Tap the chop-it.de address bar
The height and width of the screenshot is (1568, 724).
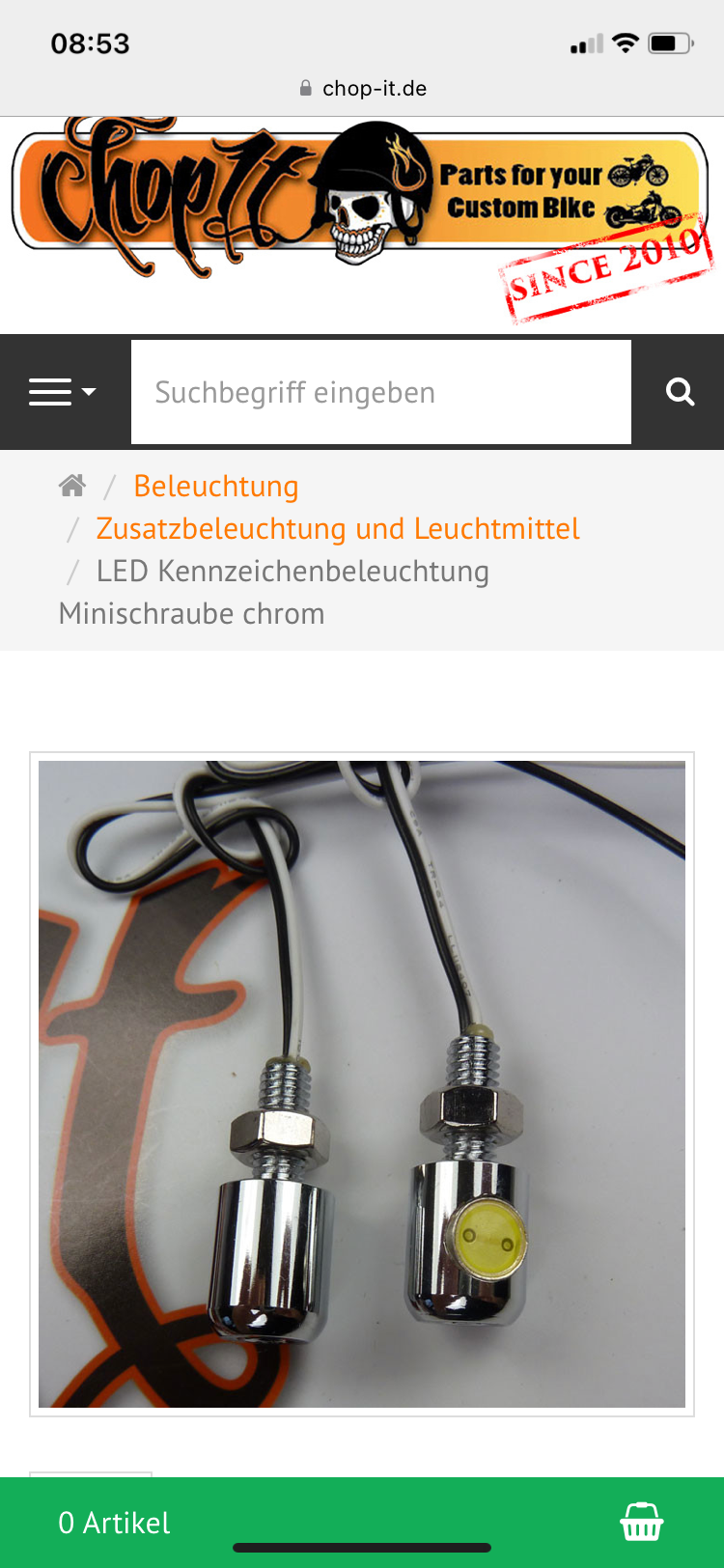pos(363,89)
